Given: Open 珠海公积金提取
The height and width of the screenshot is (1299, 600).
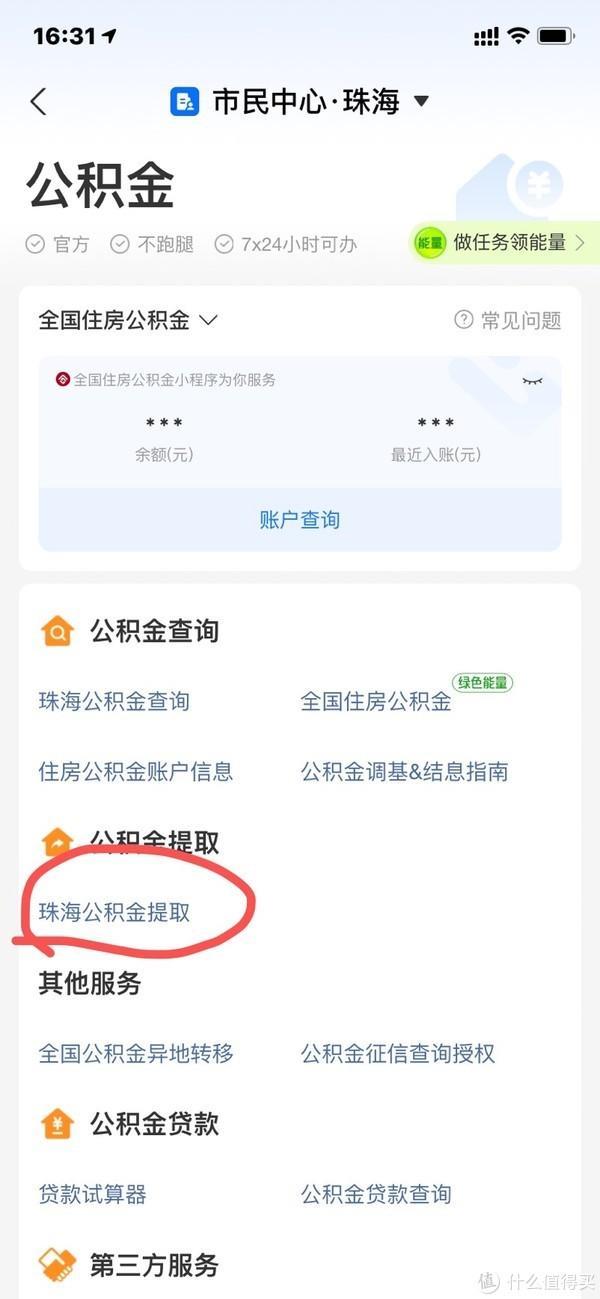Looking at the screenshot, I should tap(114, 912).
